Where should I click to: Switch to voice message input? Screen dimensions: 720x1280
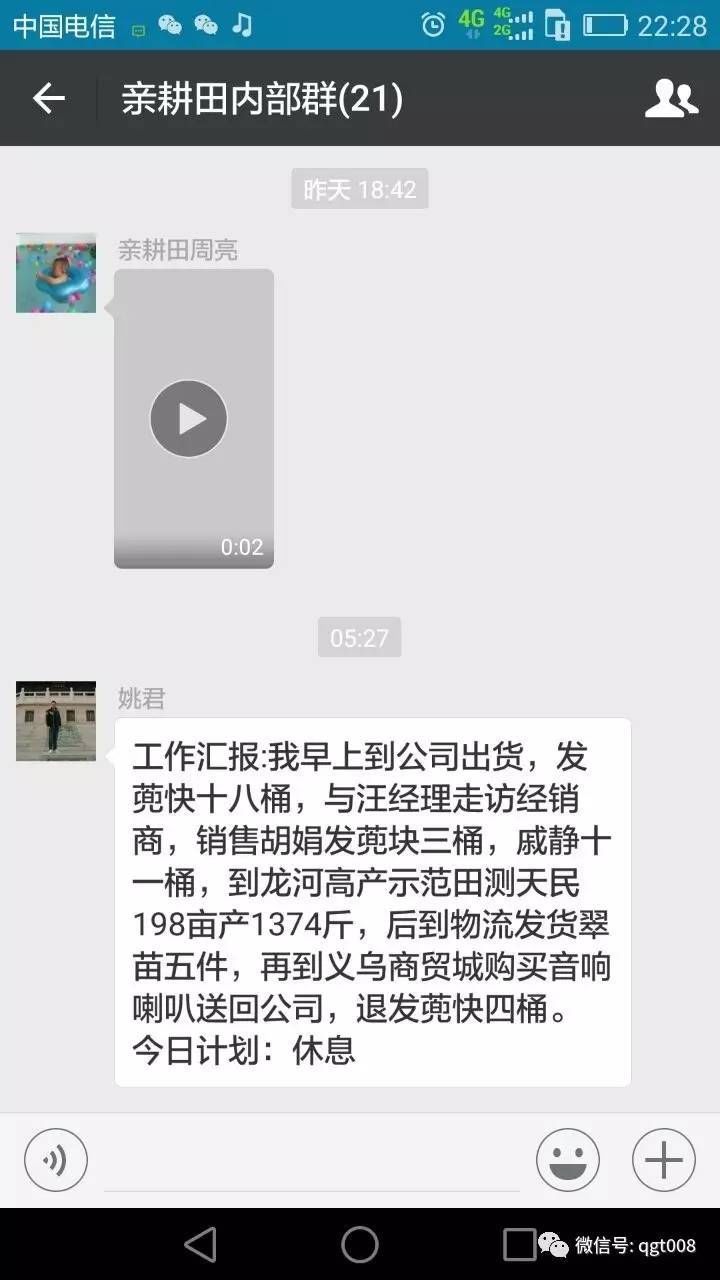56,1160
